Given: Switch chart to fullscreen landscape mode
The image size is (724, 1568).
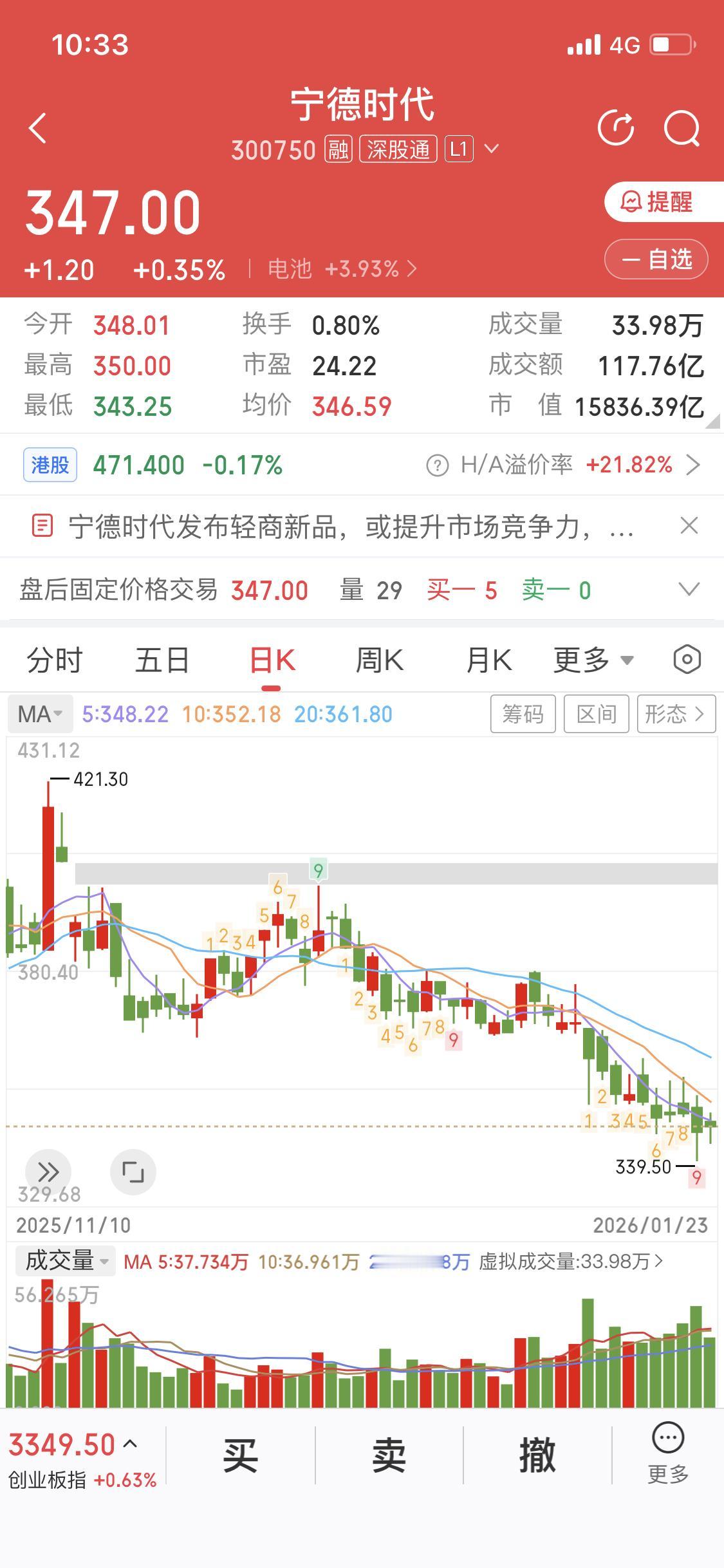Looking at the screenshot, I should point(133,1171).
